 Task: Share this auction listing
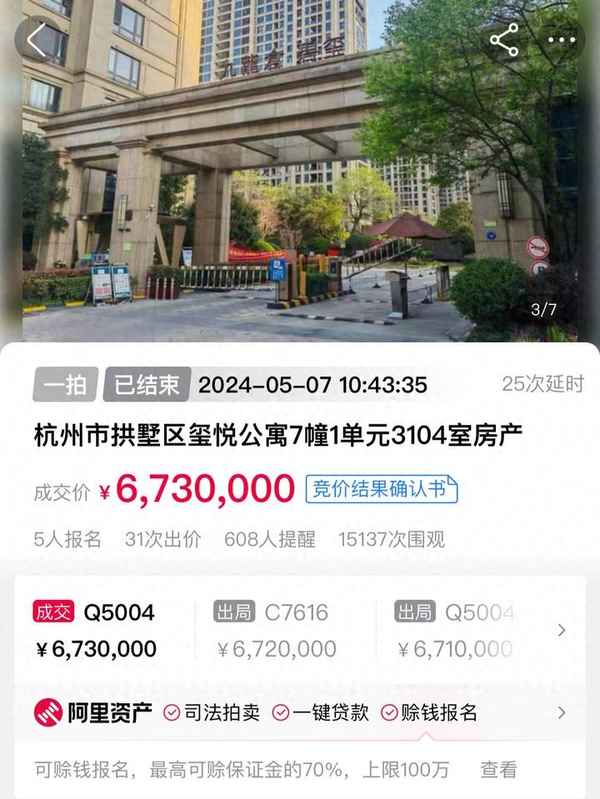pyautogui.click(x=503, y=41)
